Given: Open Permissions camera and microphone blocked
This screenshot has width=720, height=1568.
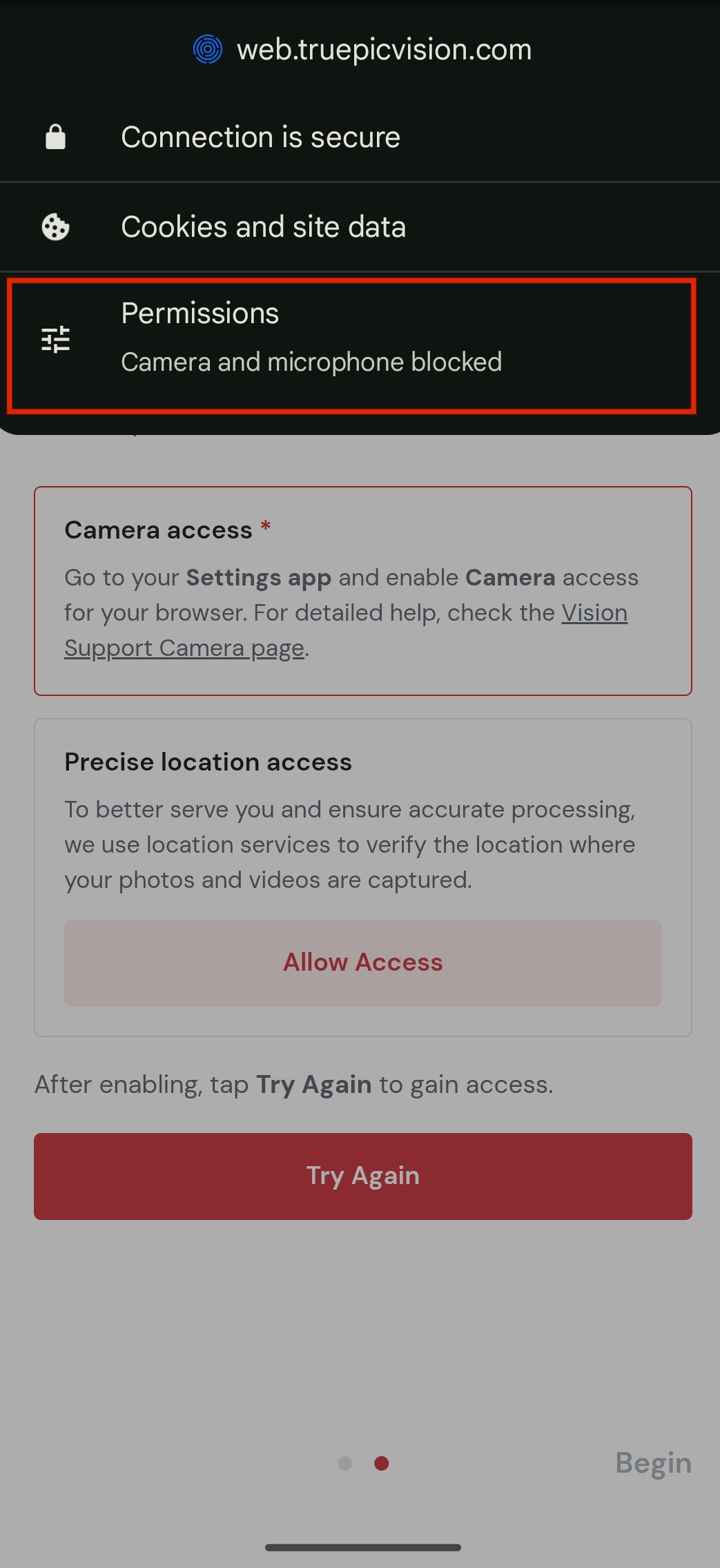Looking at the screenshot, I should pos(351,346).
